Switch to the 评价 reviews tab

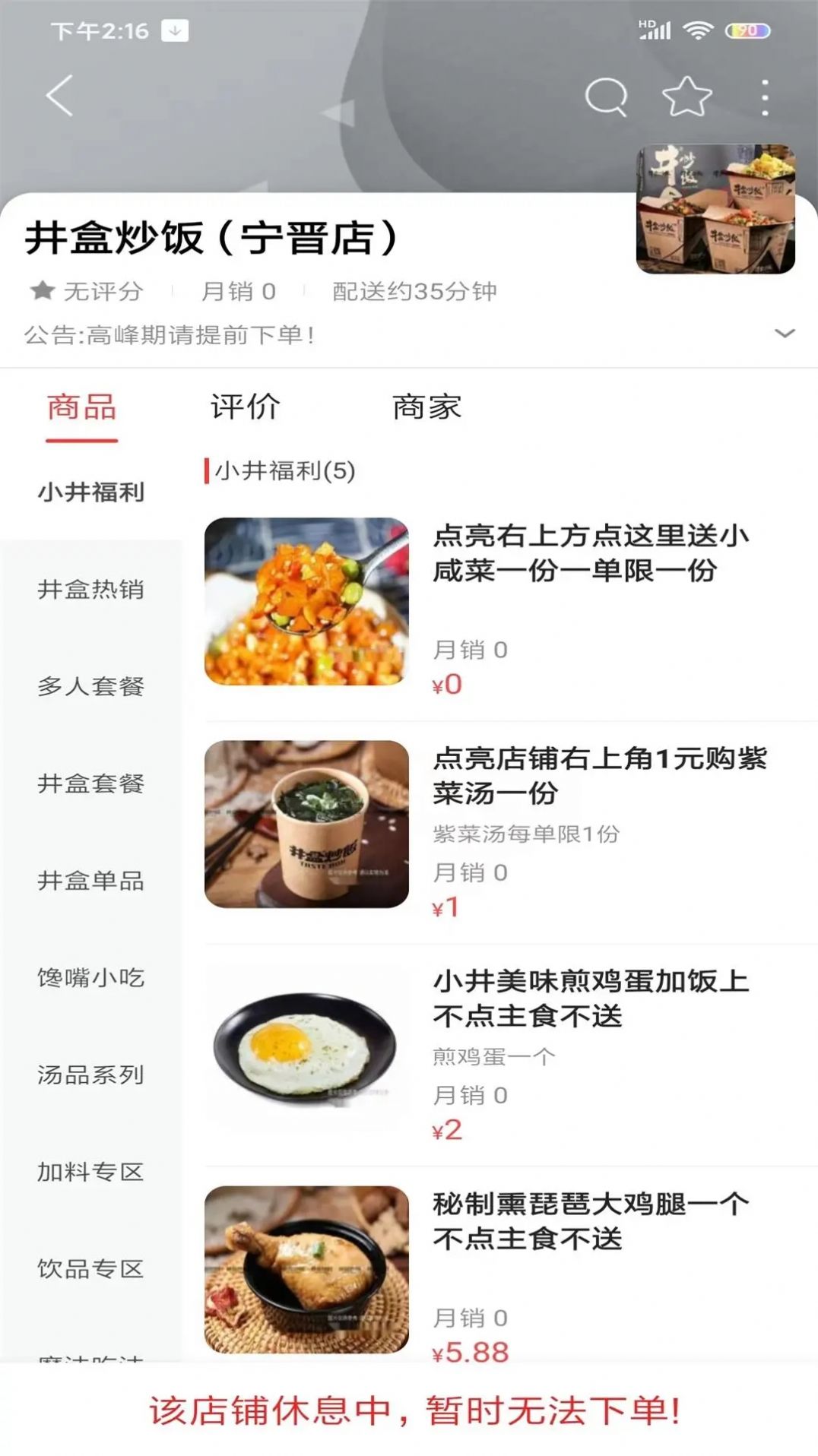245,407
